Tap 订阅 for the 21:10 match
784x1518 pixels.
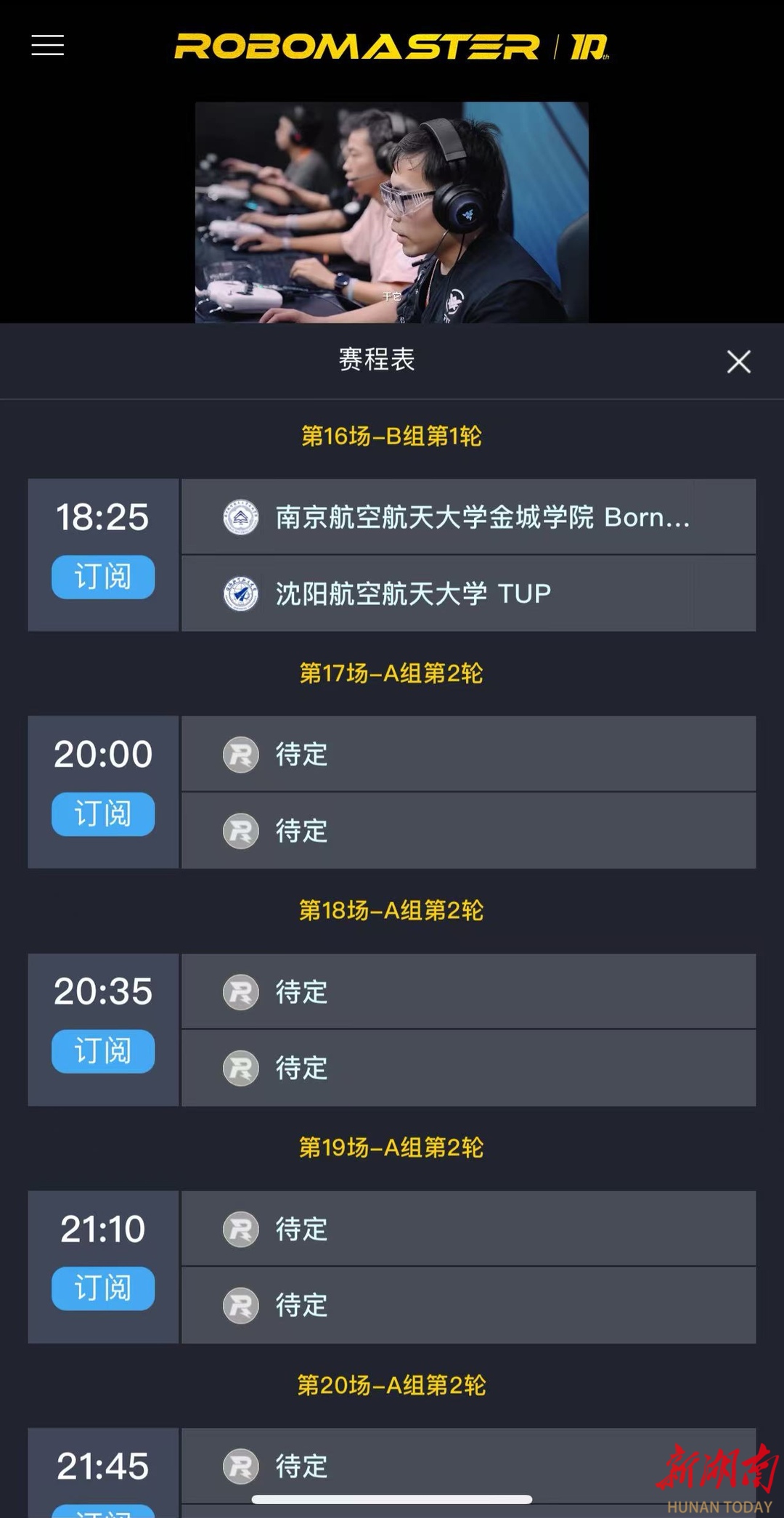[x=103, y=1288]
